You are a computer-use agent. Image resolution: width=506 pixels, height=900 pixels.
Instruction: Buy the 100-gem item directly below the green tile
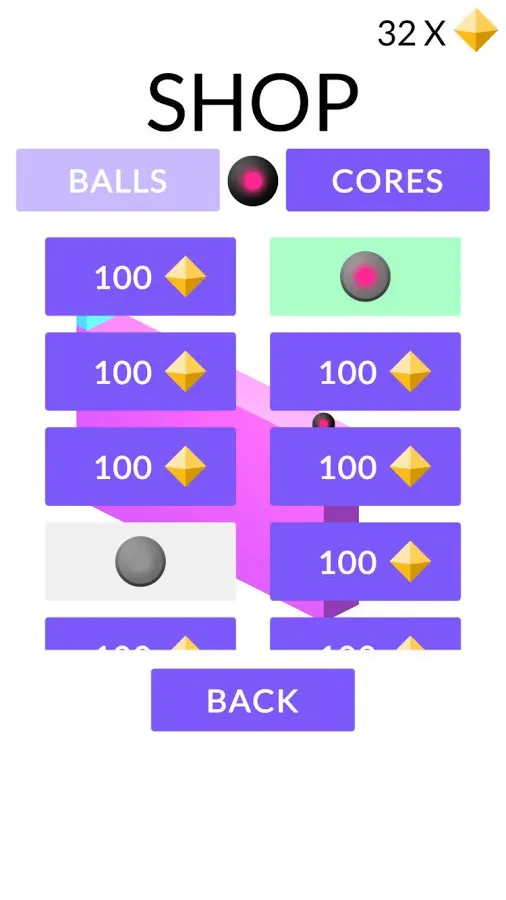click(x=365, y=371)
